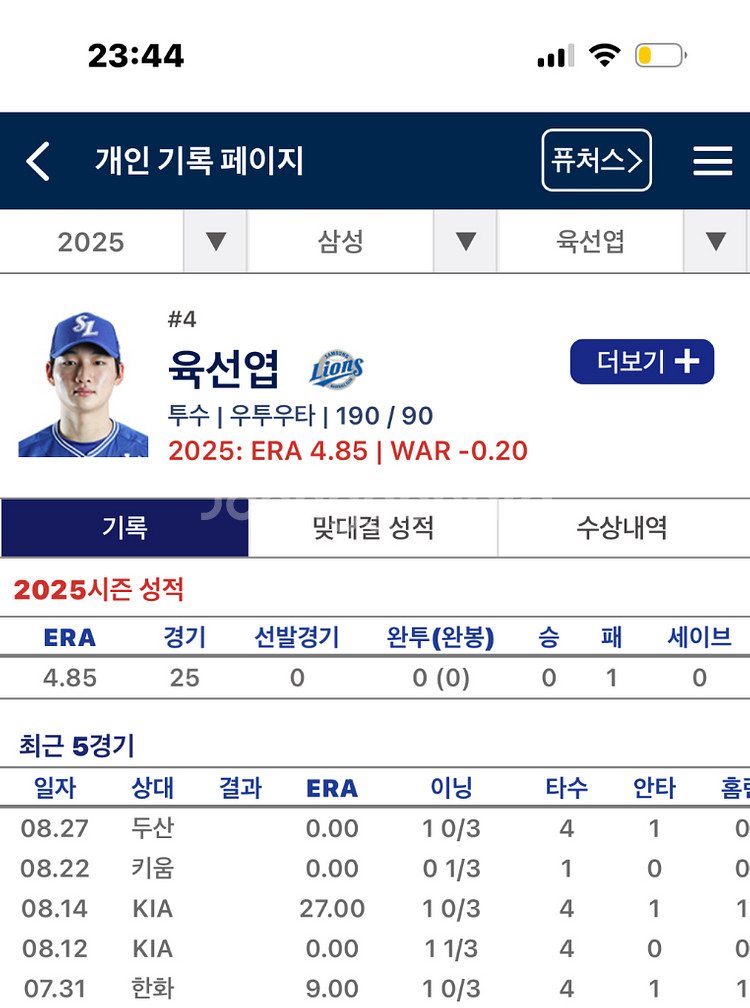Select the 기록 tab
This screenshot has width=750, height=1008.
pyautogui.click(x=125, y=528)
